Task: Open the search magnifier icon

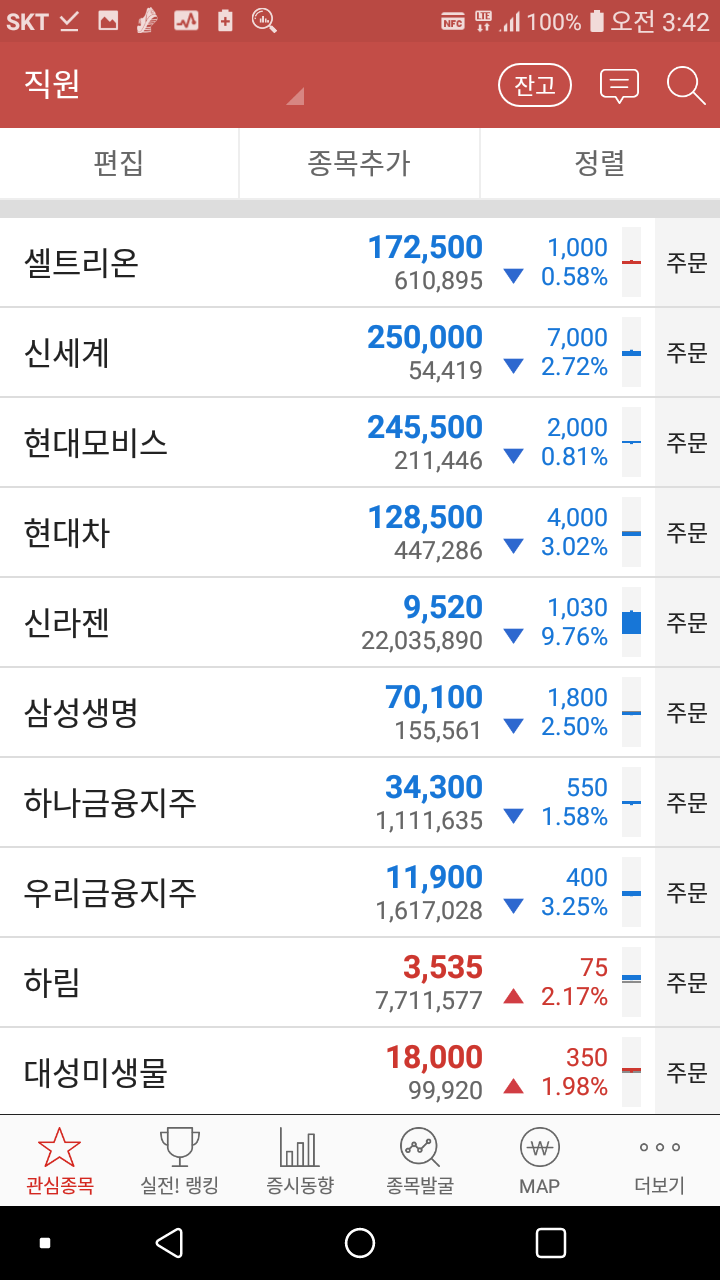Action: 686,85
